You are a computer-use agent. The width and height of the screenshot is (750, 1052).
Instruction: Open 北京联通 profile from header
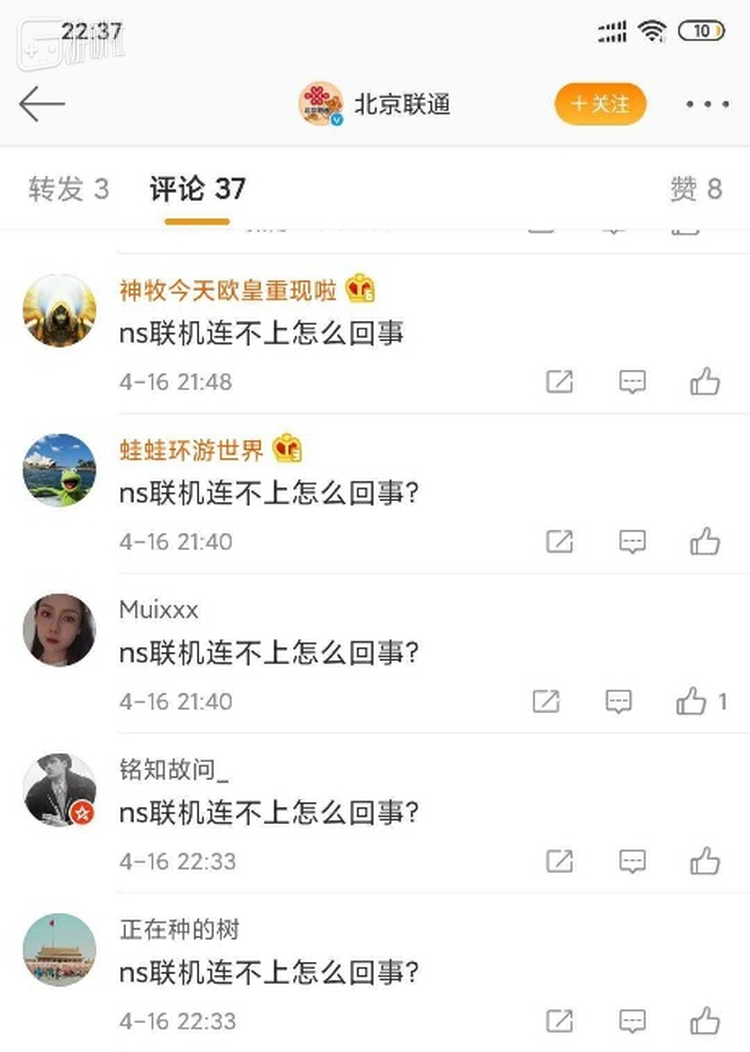pyautogui.click(x=376, y=104)
